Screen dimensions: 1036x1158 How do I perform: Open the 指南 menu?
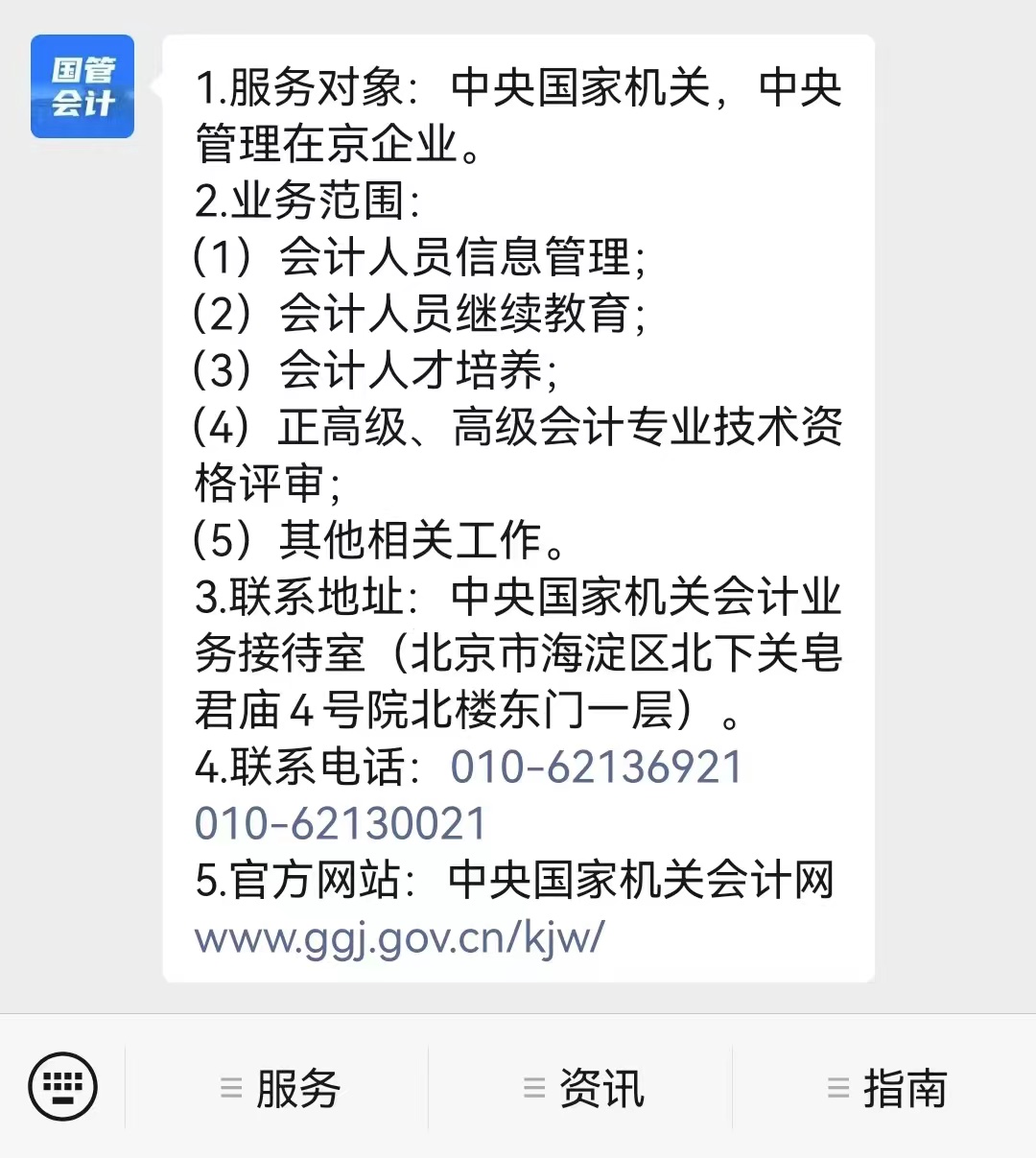pos(884,1088)
